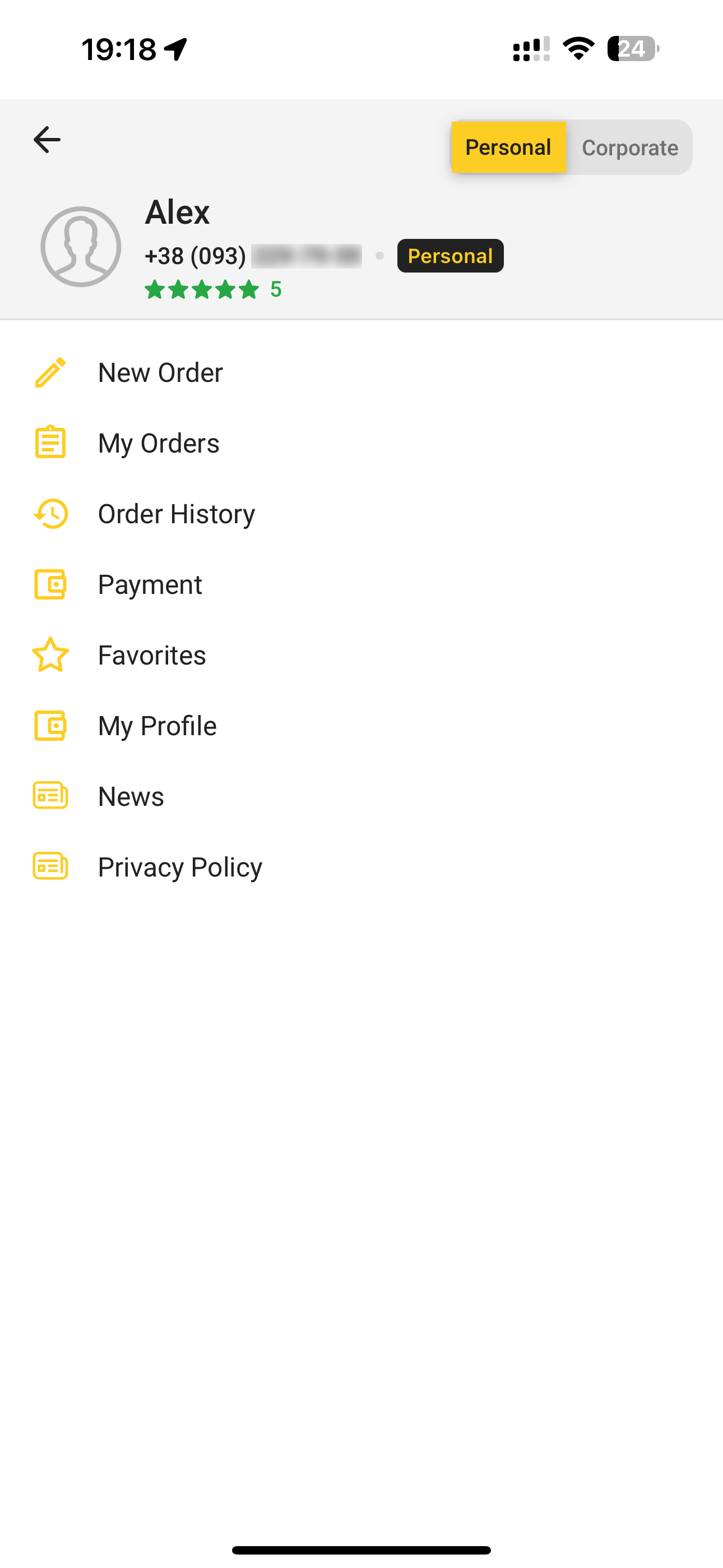Open Favorites list

pos(361,655)
